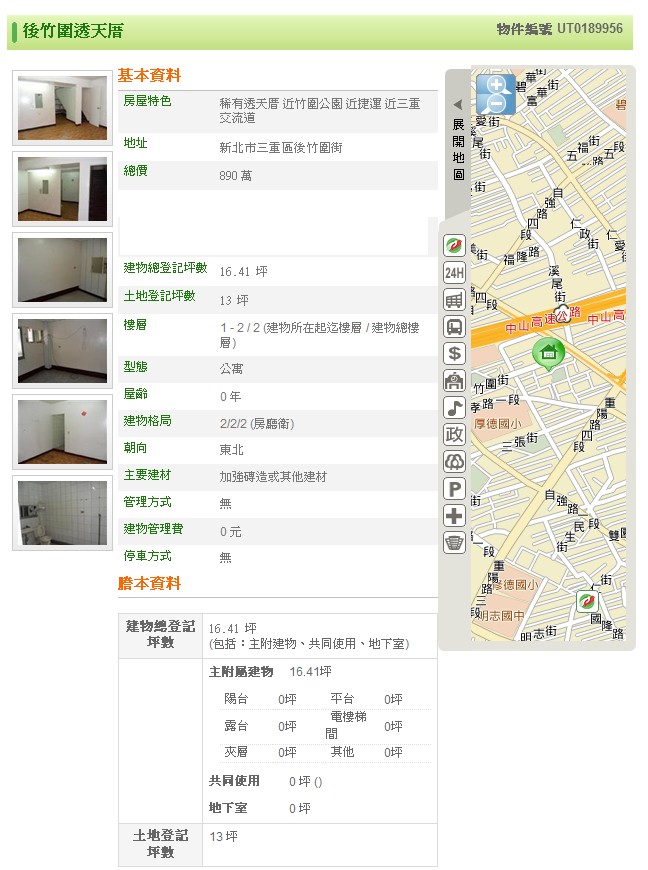Show banks with the dollar icon
Image resolution: width=648 pixels, height=870 pixels.
455,353
